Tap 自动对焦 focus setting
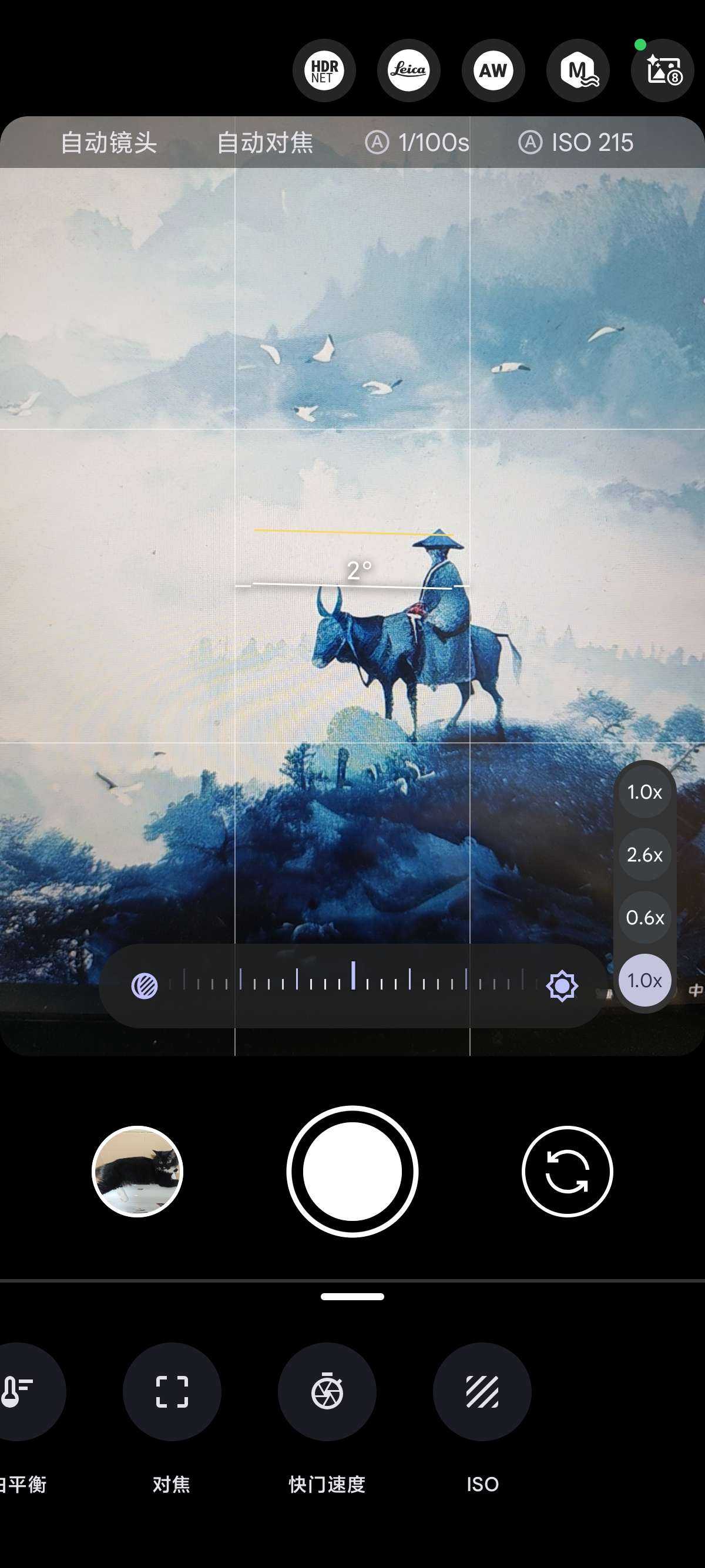 (x=265, y=143)
